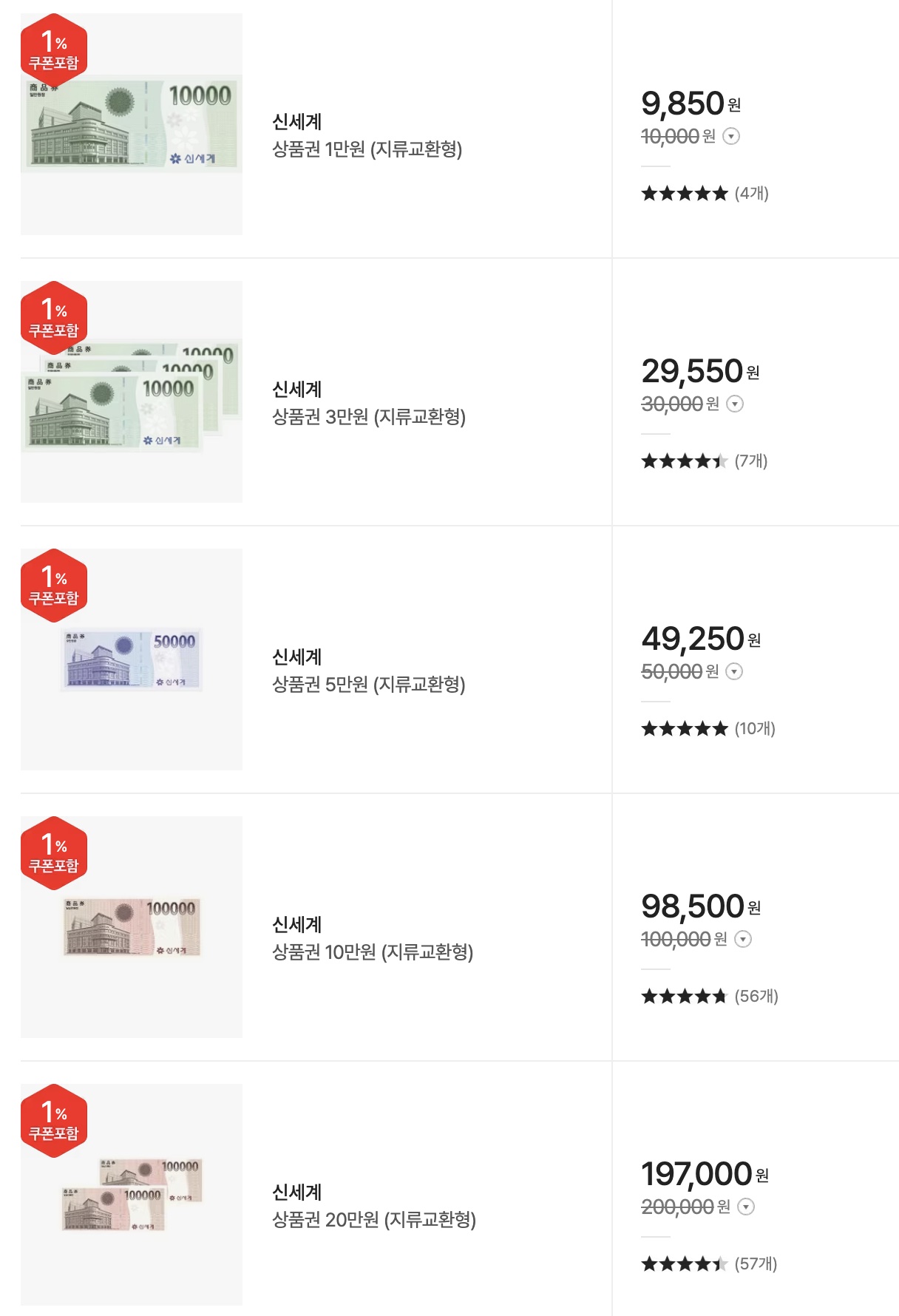Open reviews via the (57개) link
899x1316 pixels.
click(x=755, y=1263)
